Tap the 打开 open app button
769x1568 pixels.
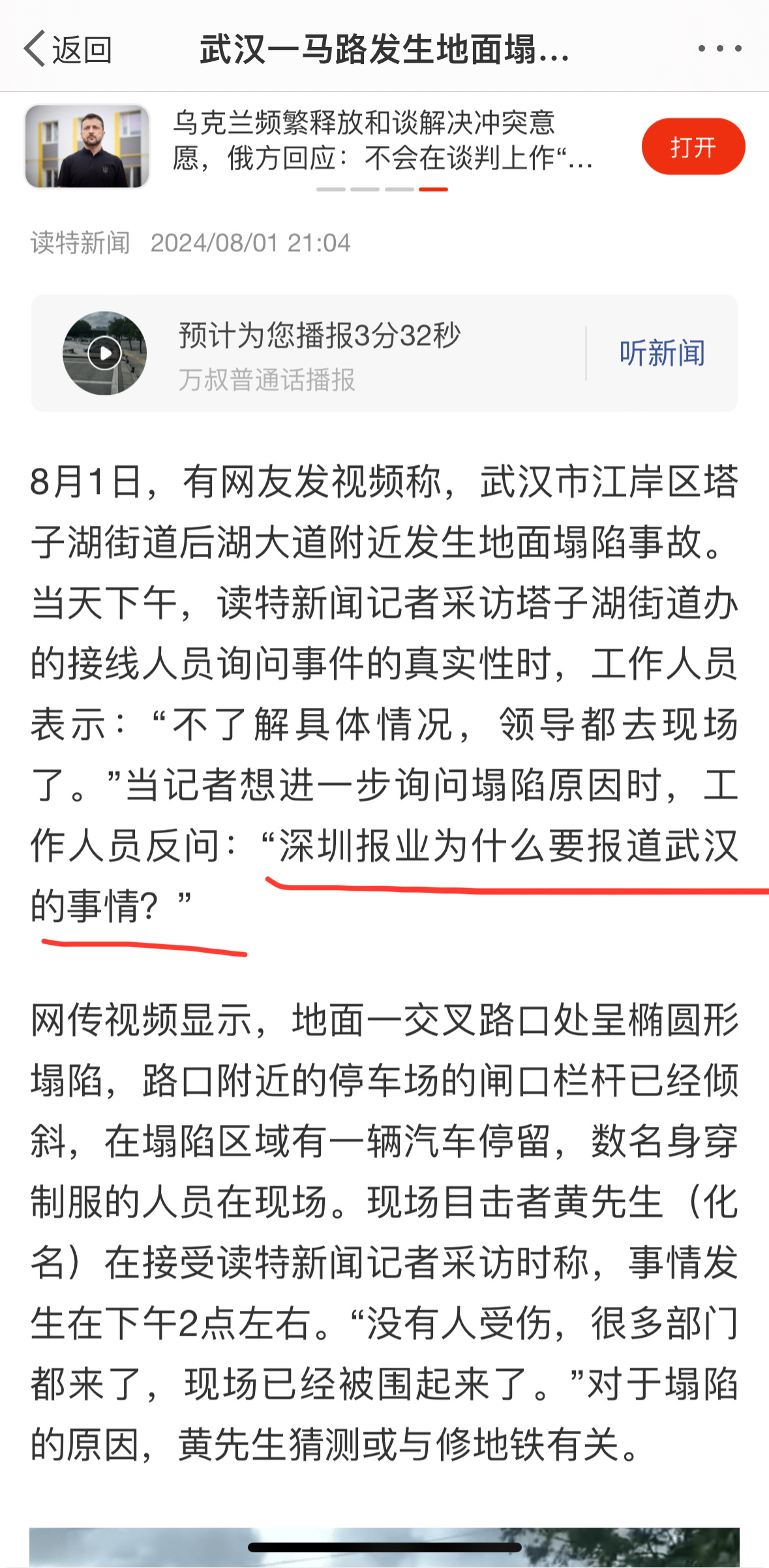(x=693, y=146)
